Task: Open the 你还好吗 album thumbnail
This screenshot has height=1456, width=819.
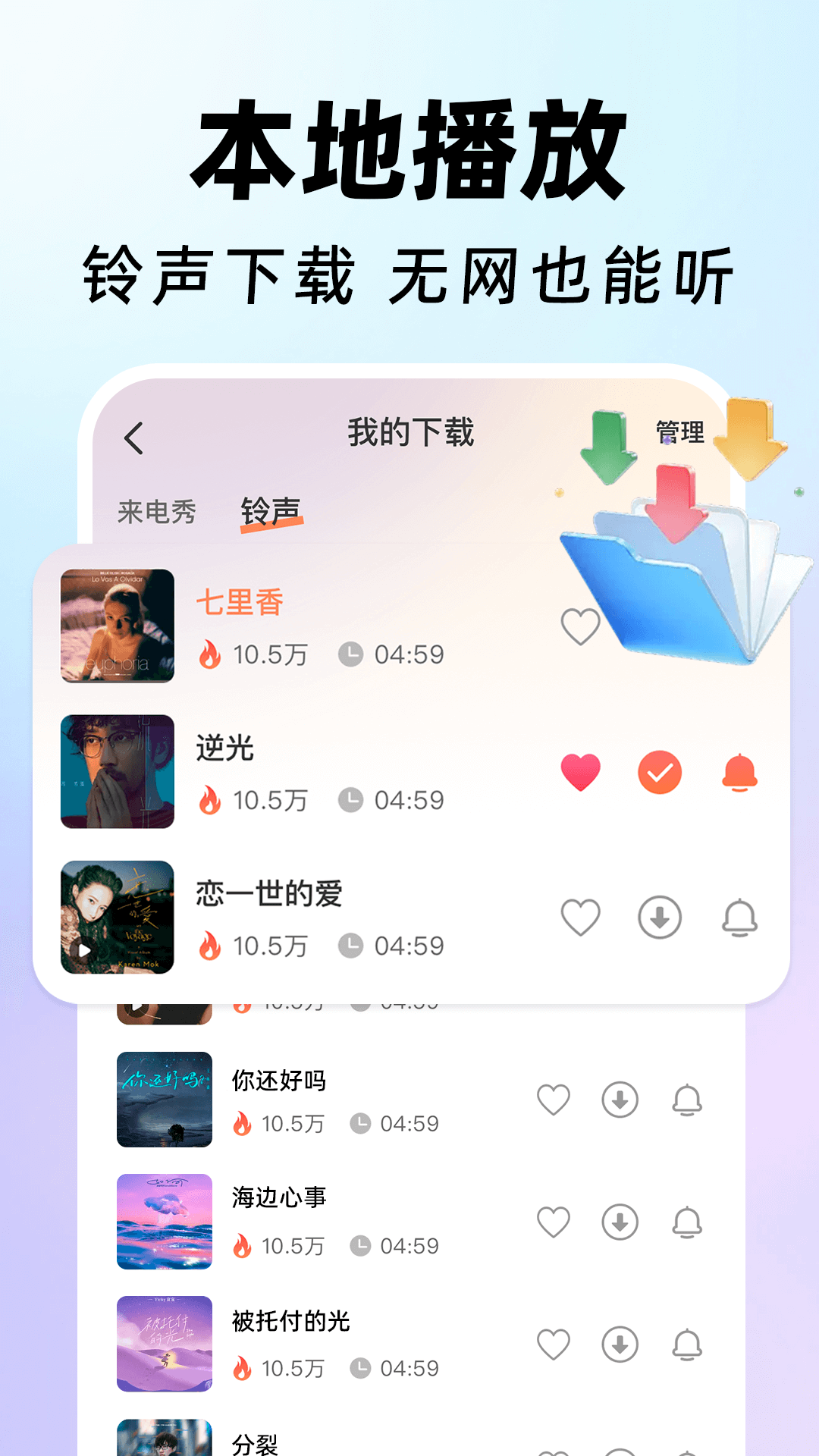Action: pos(165,1097)
